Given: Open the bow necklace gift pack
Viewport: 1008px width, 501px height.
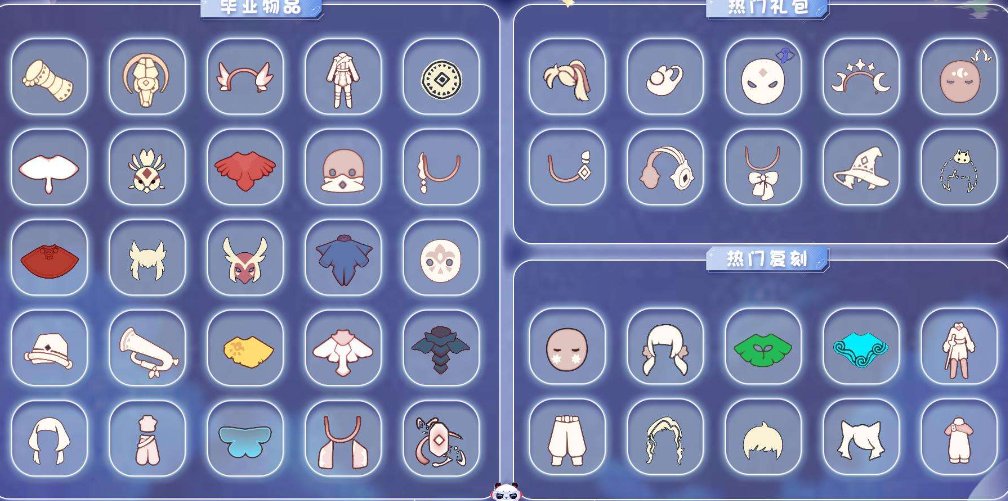Looking at the screenshot, I should [x=763, y=167].
